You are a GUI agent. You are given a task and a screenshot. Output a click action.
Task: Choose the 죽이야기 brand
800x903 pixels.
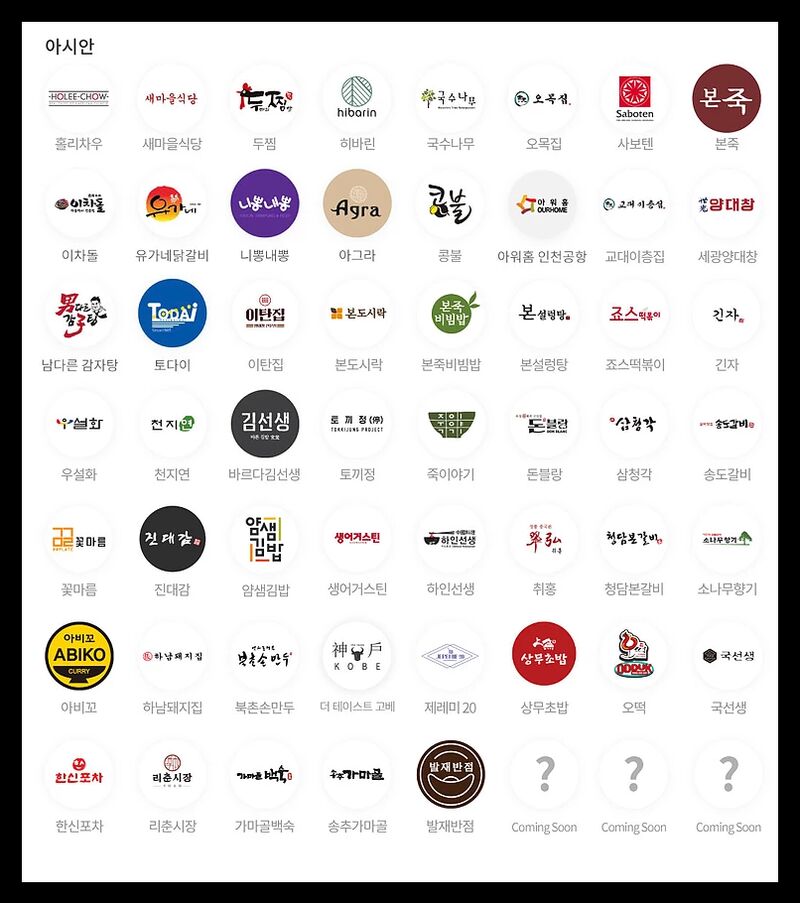point(449,423)
